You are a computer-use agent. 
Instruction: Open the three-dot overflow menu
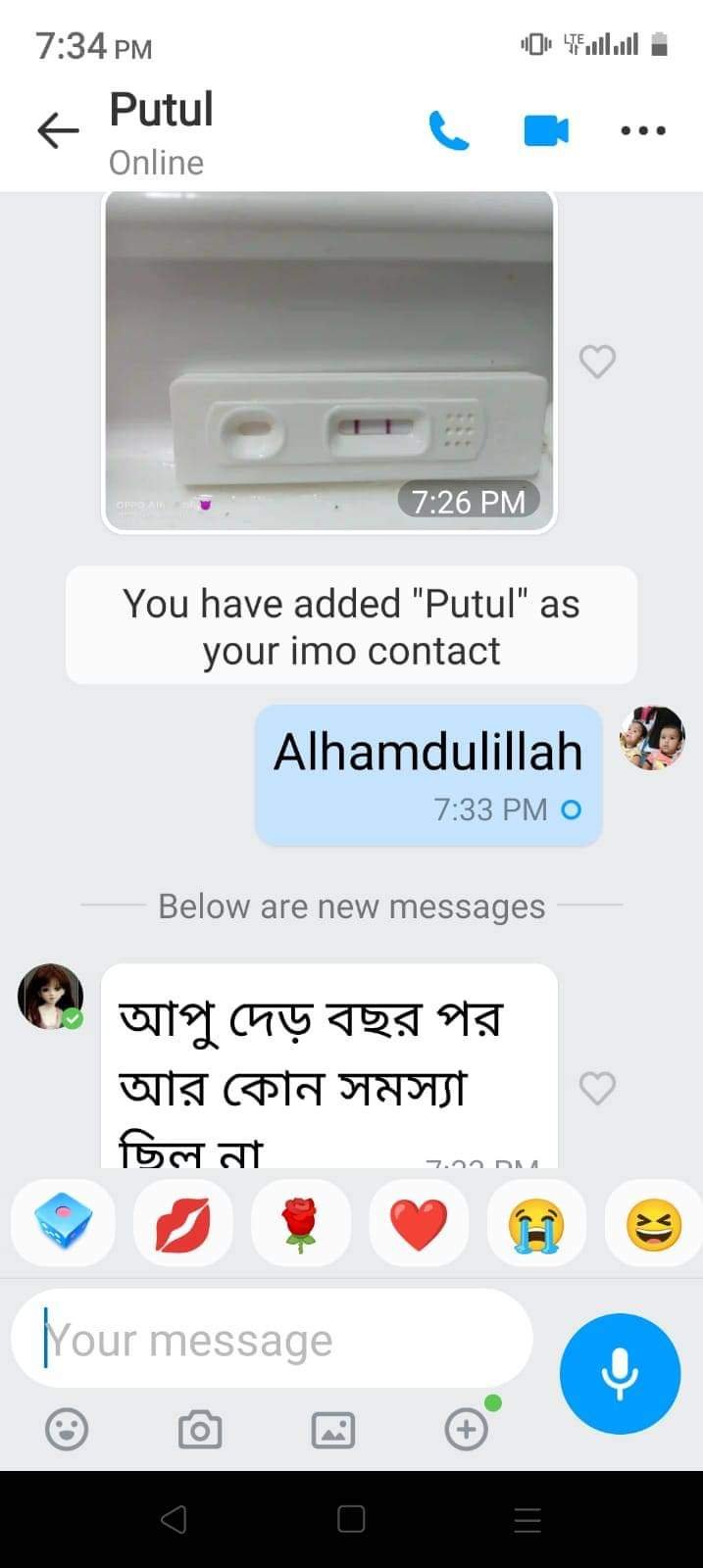(x=643, y=130)
